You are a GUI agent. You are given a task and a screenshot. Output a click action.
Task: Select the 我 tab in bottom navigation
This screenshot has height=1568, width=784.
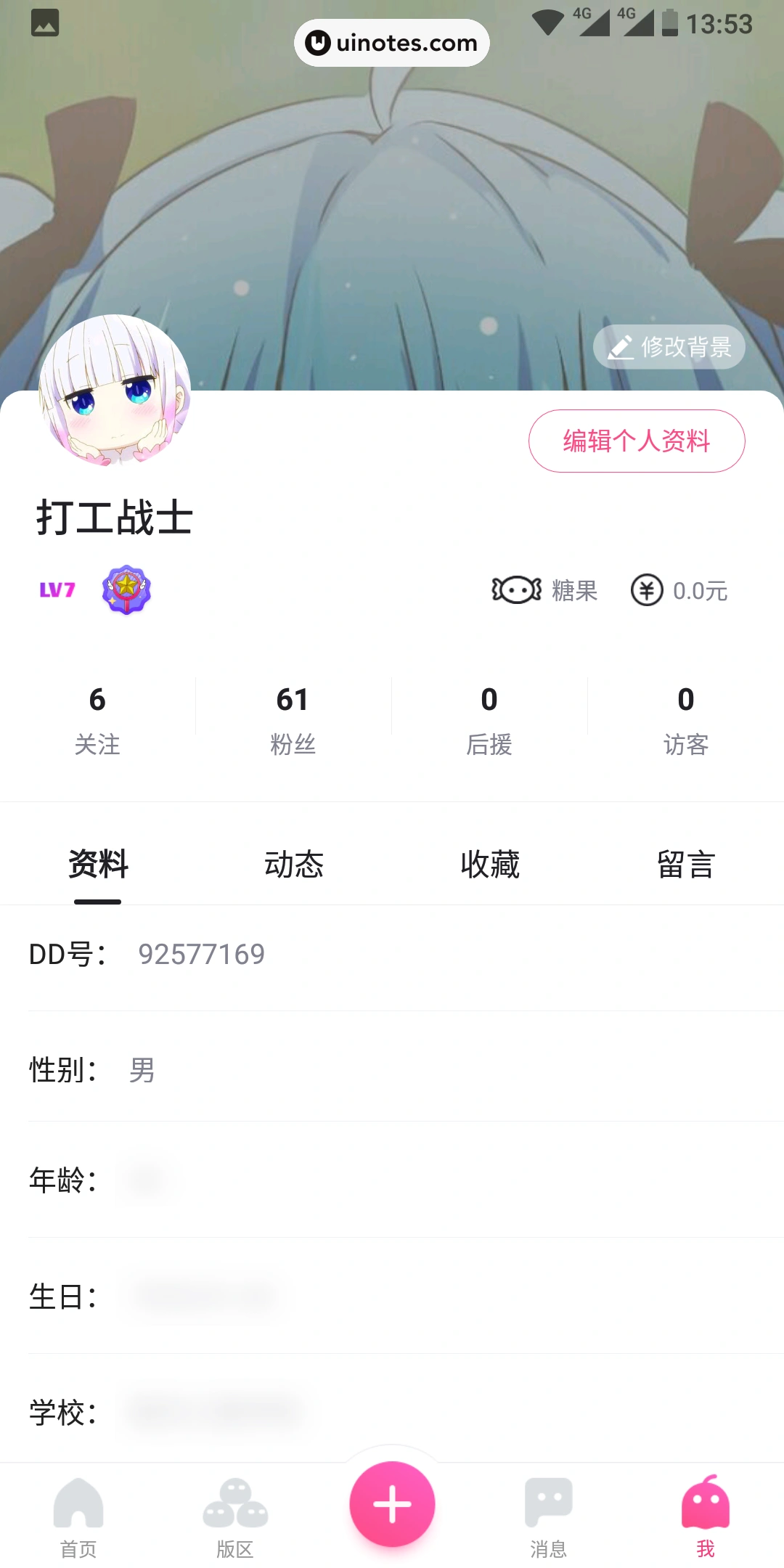[x=706, y=1517]
